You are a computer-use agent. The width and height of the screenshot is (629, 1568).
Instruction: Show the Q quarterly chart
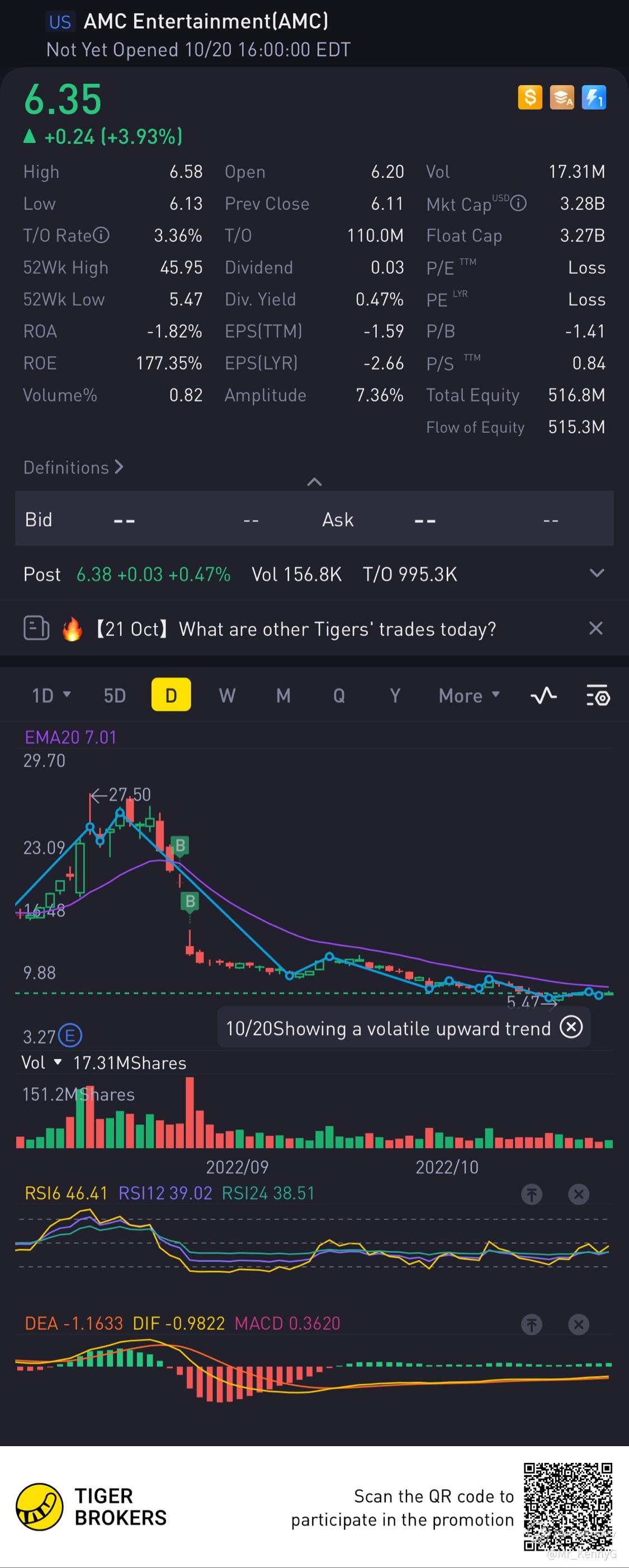(339, 695)
